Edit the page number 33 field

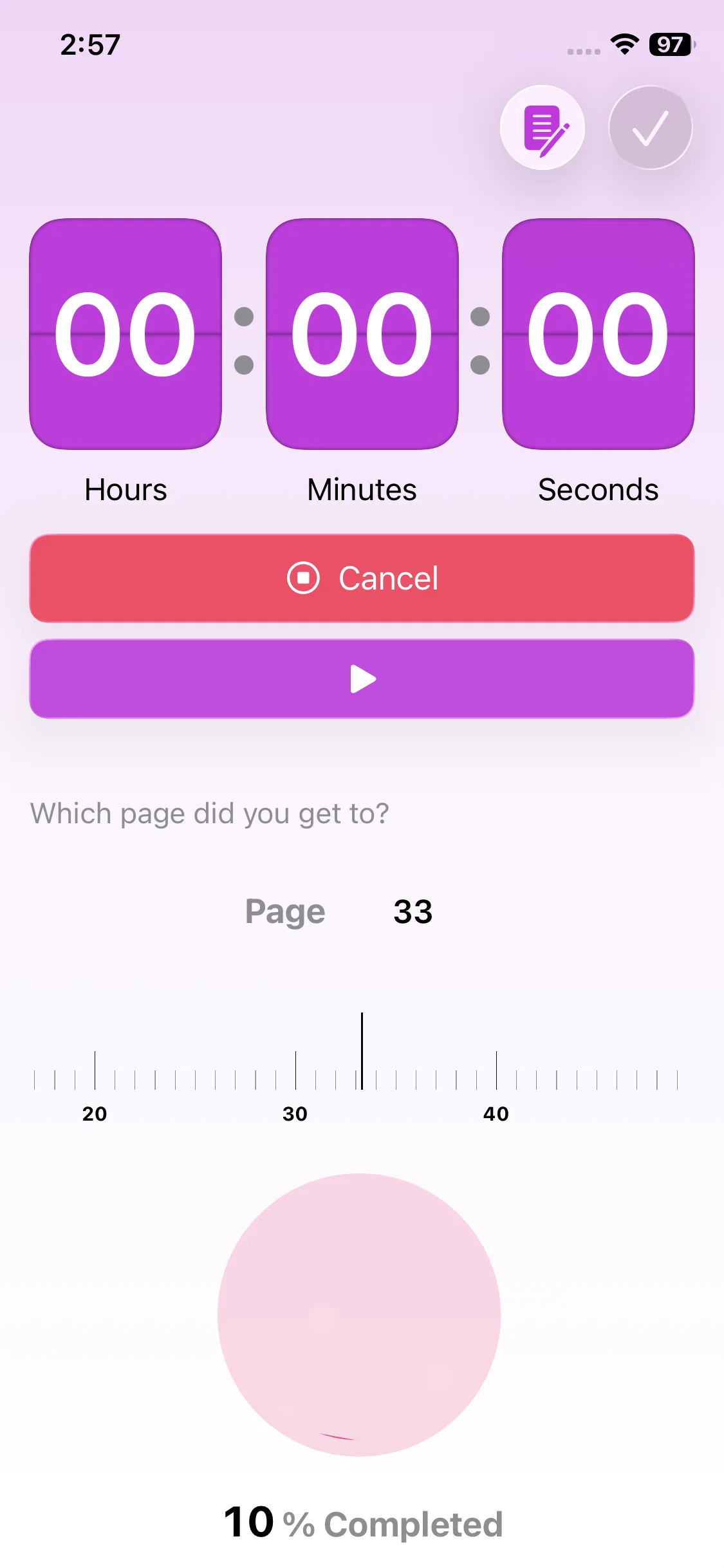tap(413, 911)
